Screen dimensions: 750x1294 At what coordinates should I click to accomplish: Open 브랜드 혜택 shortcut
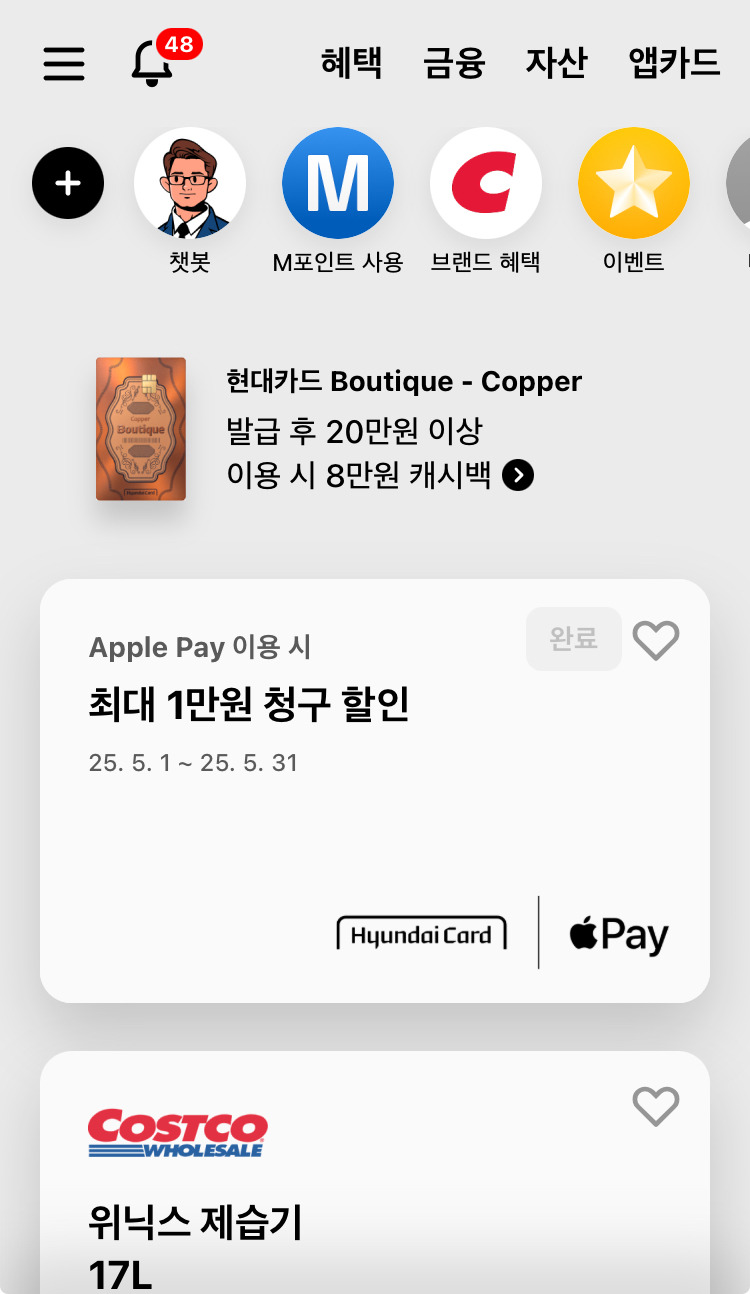(486, 201)
